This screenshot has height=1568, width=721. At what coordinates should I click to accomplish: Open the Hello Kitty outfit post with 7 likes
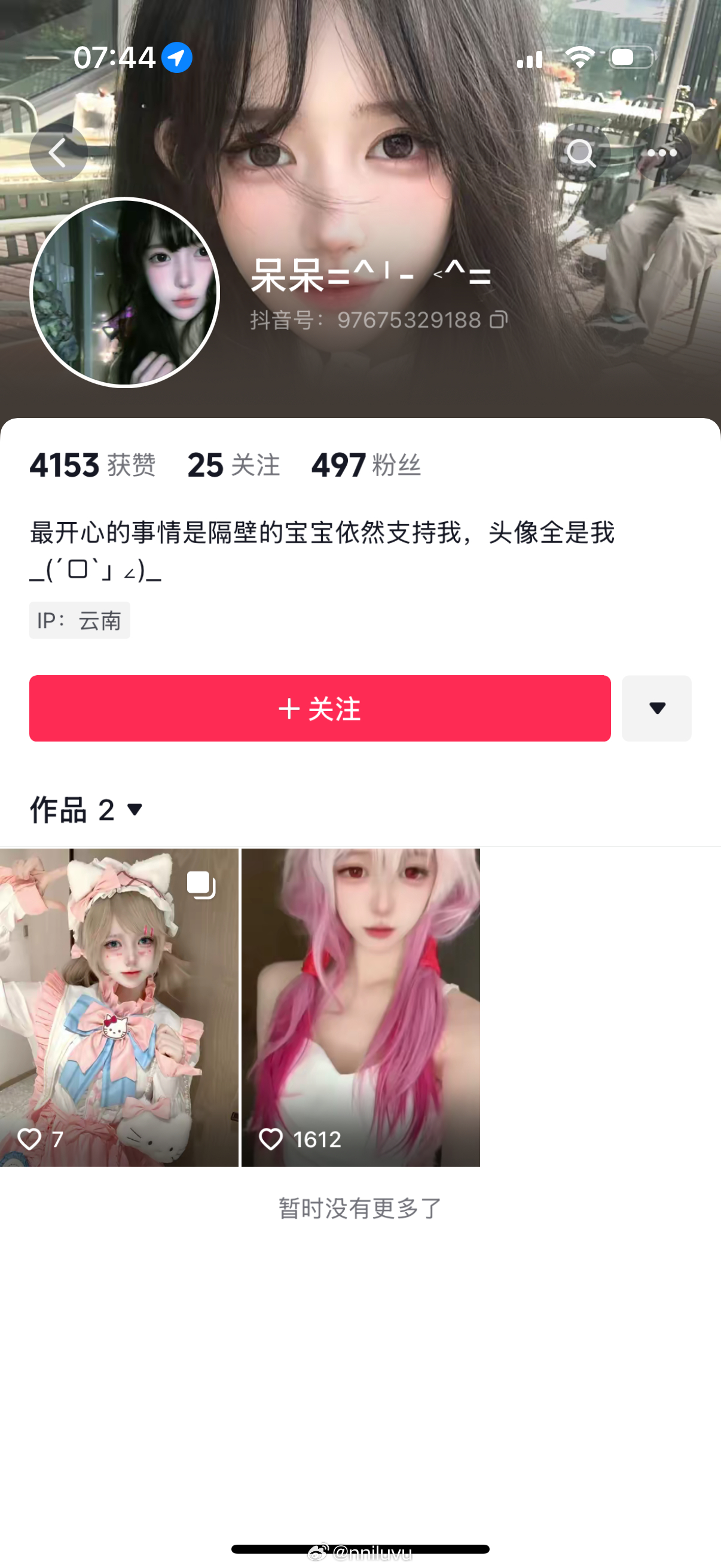point(118,1007)
